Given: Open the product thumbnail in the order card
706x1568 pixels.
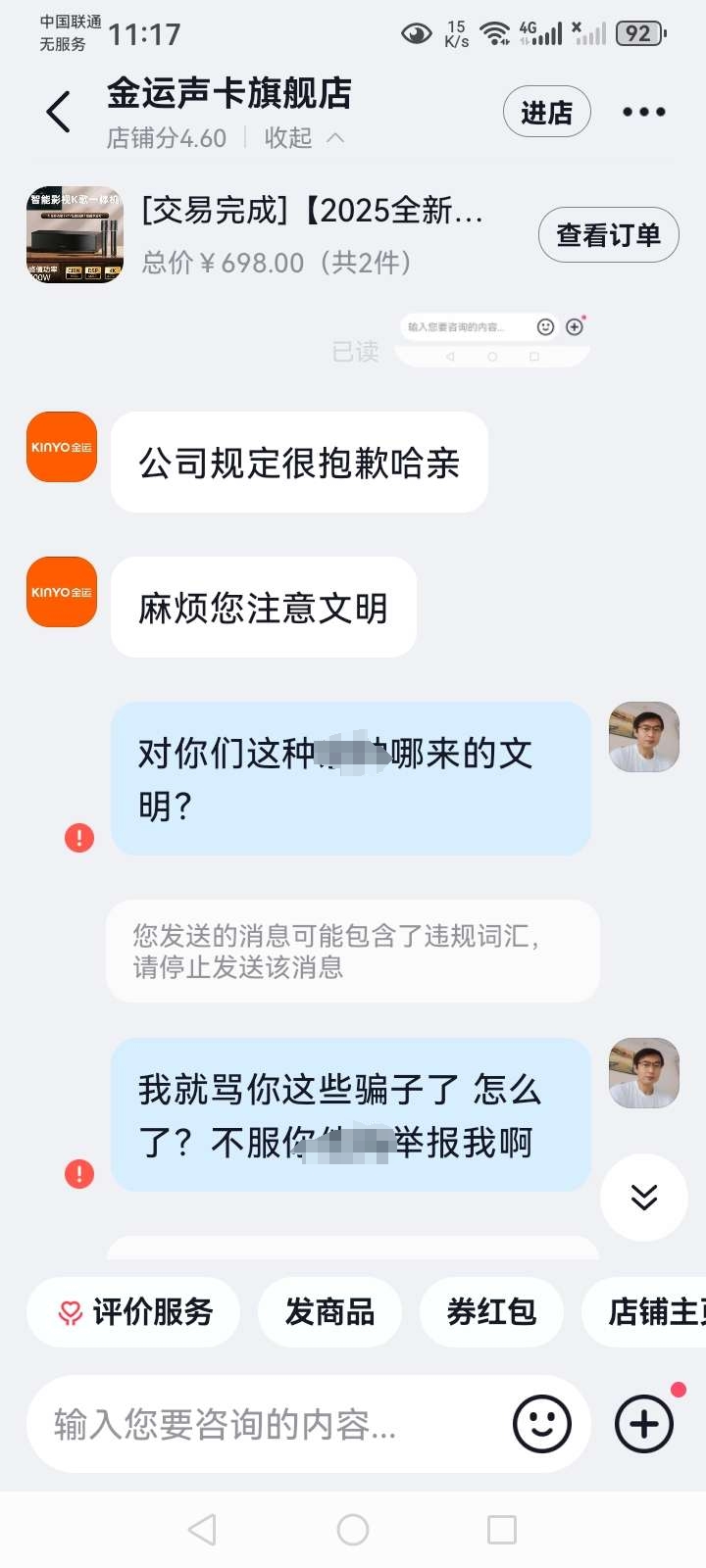Looking at the screenshot, I should [x=75, y=235].
